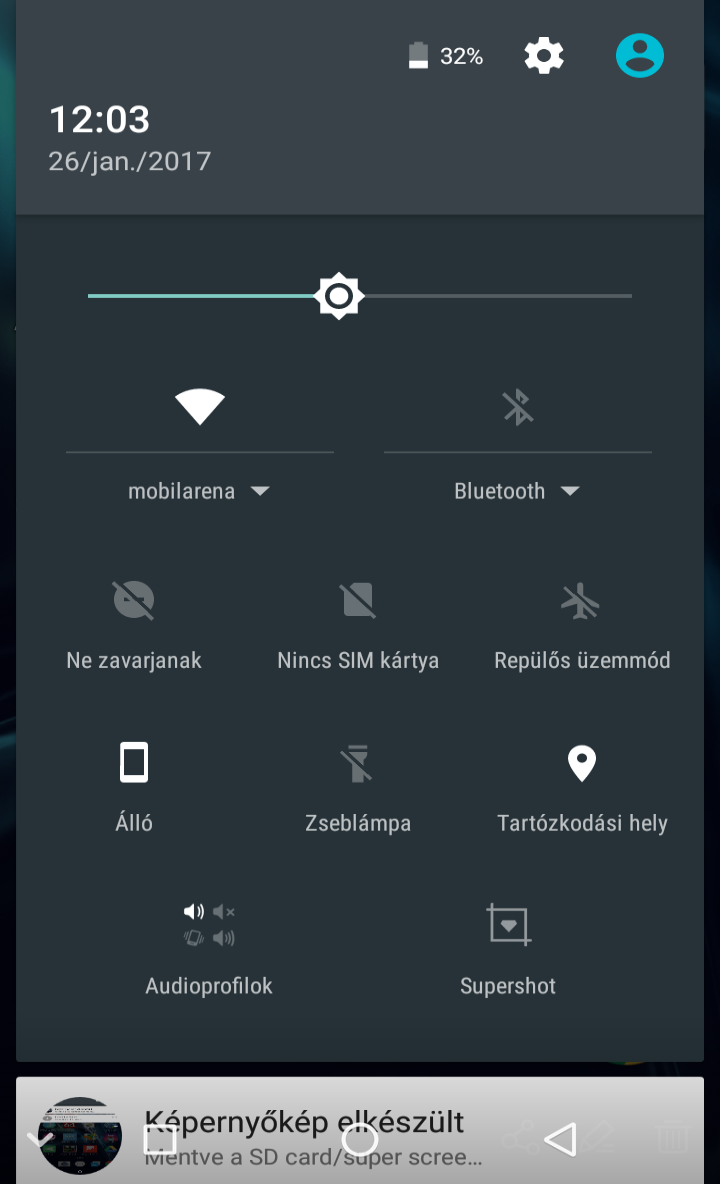Start a Supershot screen capture
The image size is (720, 1184).
(508, 950)
